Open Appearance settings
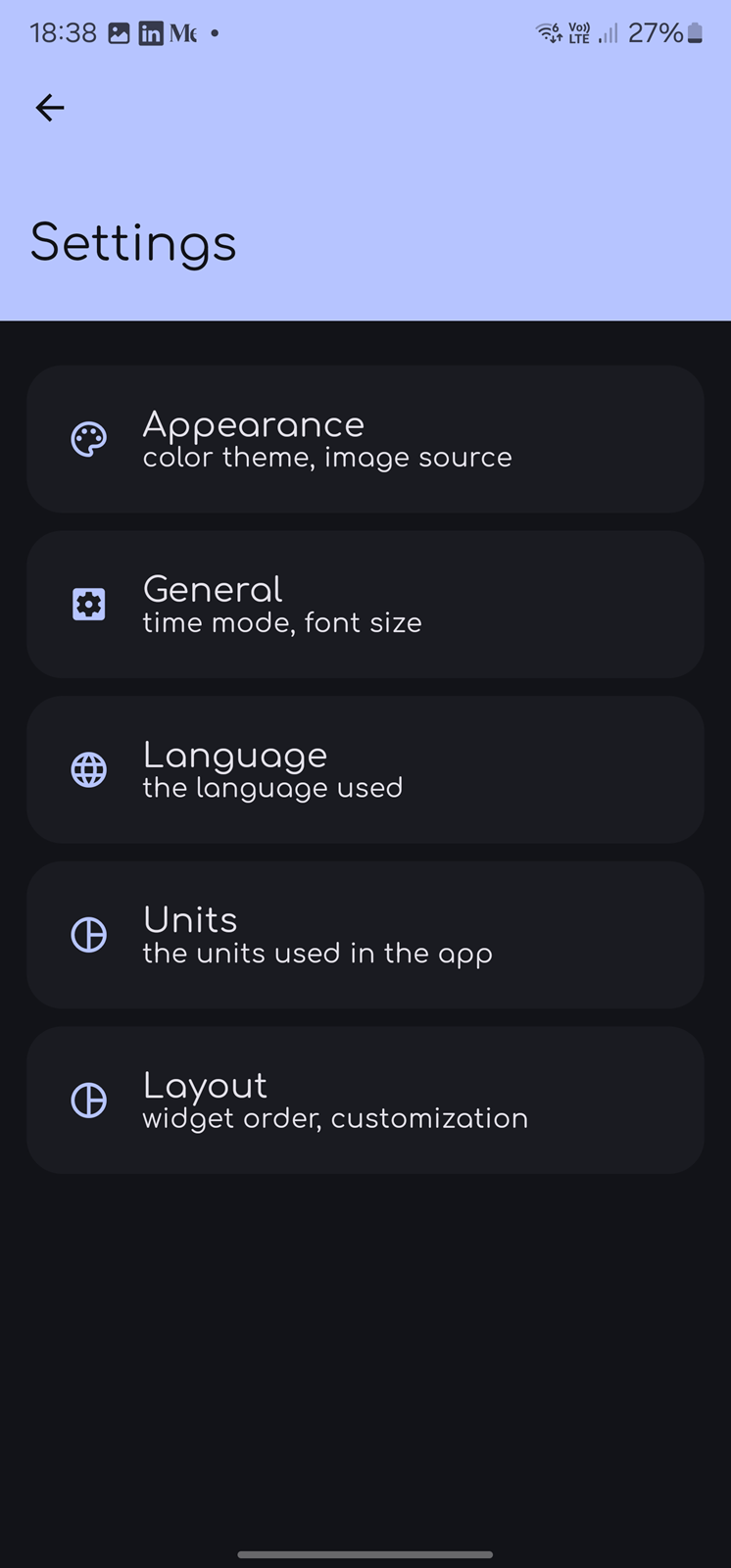This screenshot has width=731, height=1568. pyautogui.click(x=365, y=439)
